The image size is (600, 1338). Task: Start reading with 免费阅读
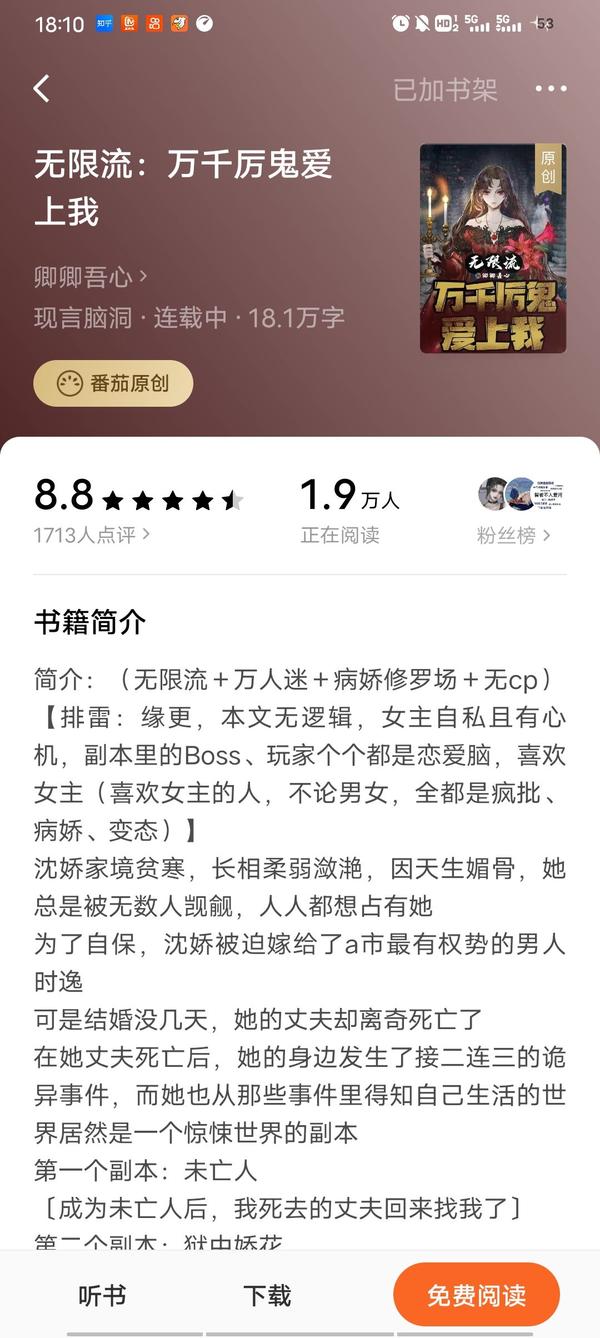pyautogui.click(x=477, y=1295)
